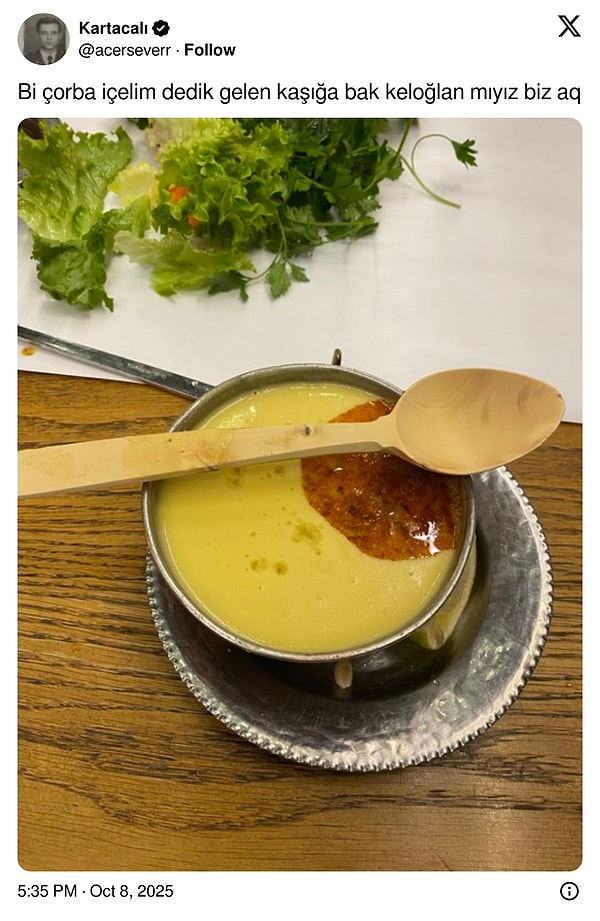Open Kartacalı's profile picture
The width and height of the screenshot is (600, 921).
point(43,39)
